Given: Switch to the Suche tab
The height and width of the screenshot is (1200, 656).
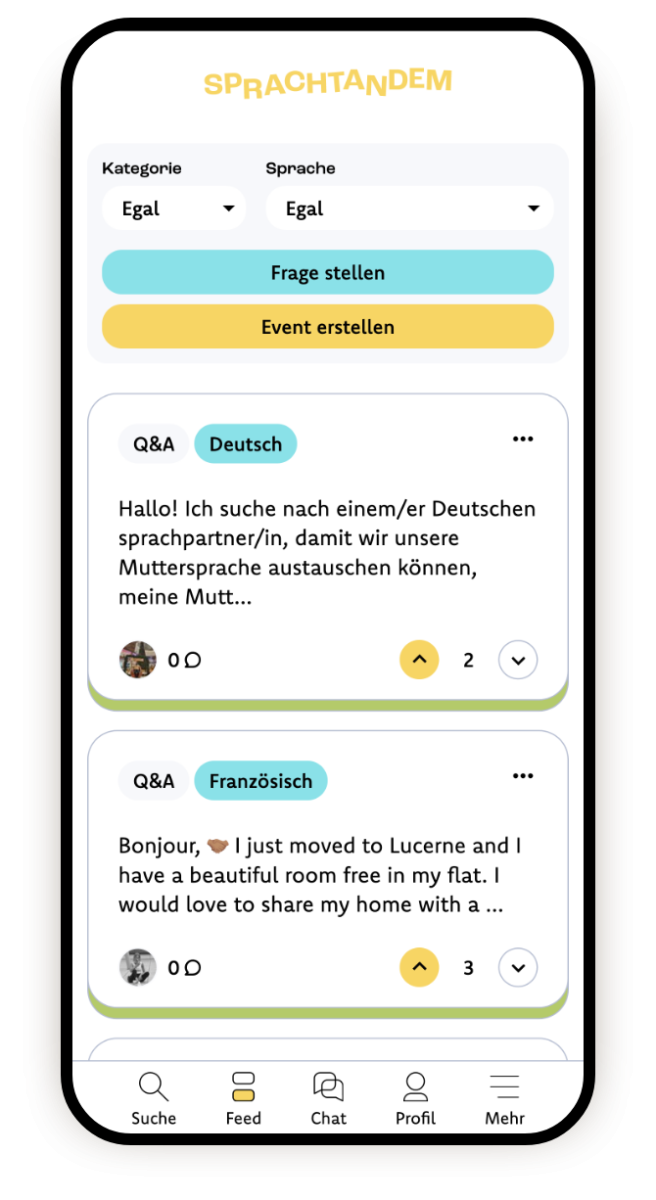Looking at the screenshot, I should pyautogui.click(x=154, y=1099).
